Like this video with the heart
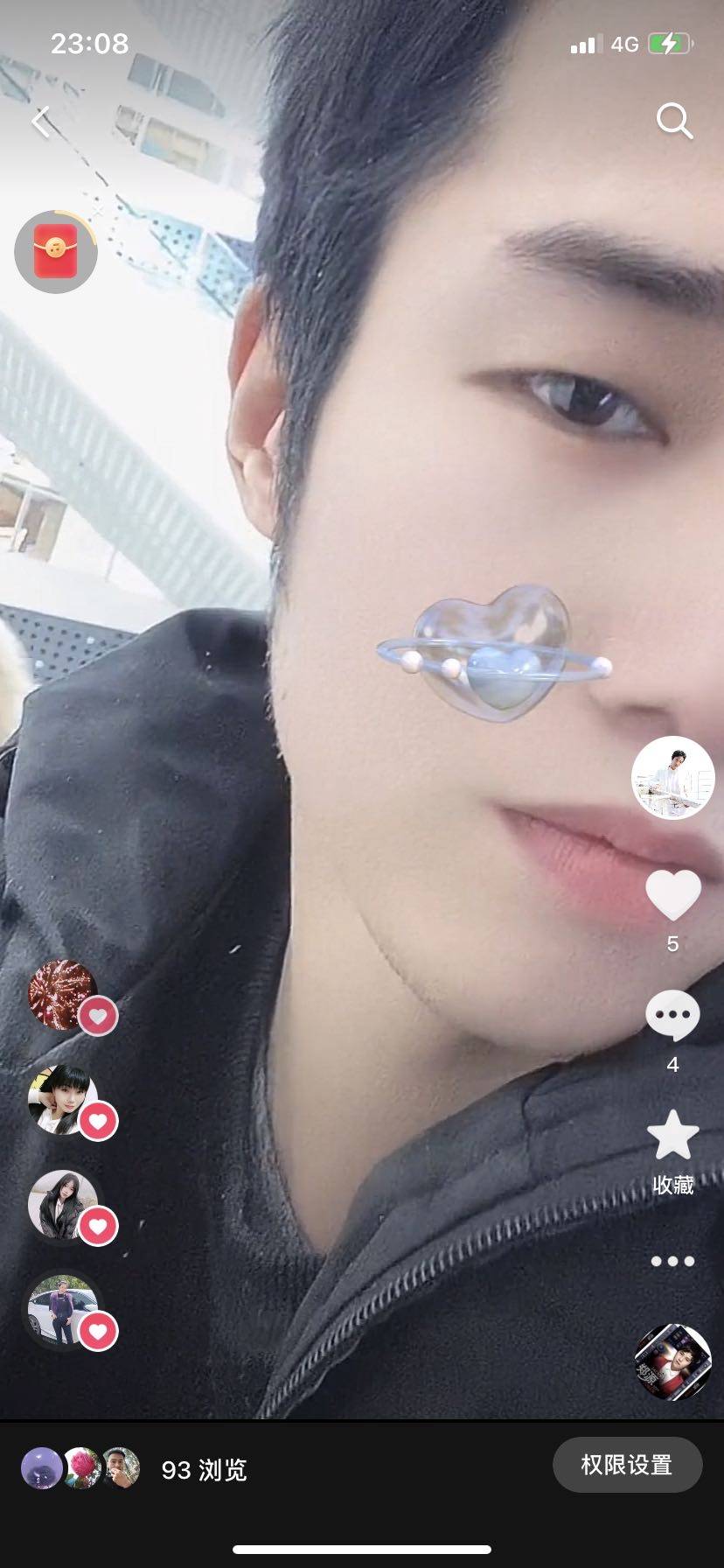The height and width of the screenshot is (1568, 724). 672,895
